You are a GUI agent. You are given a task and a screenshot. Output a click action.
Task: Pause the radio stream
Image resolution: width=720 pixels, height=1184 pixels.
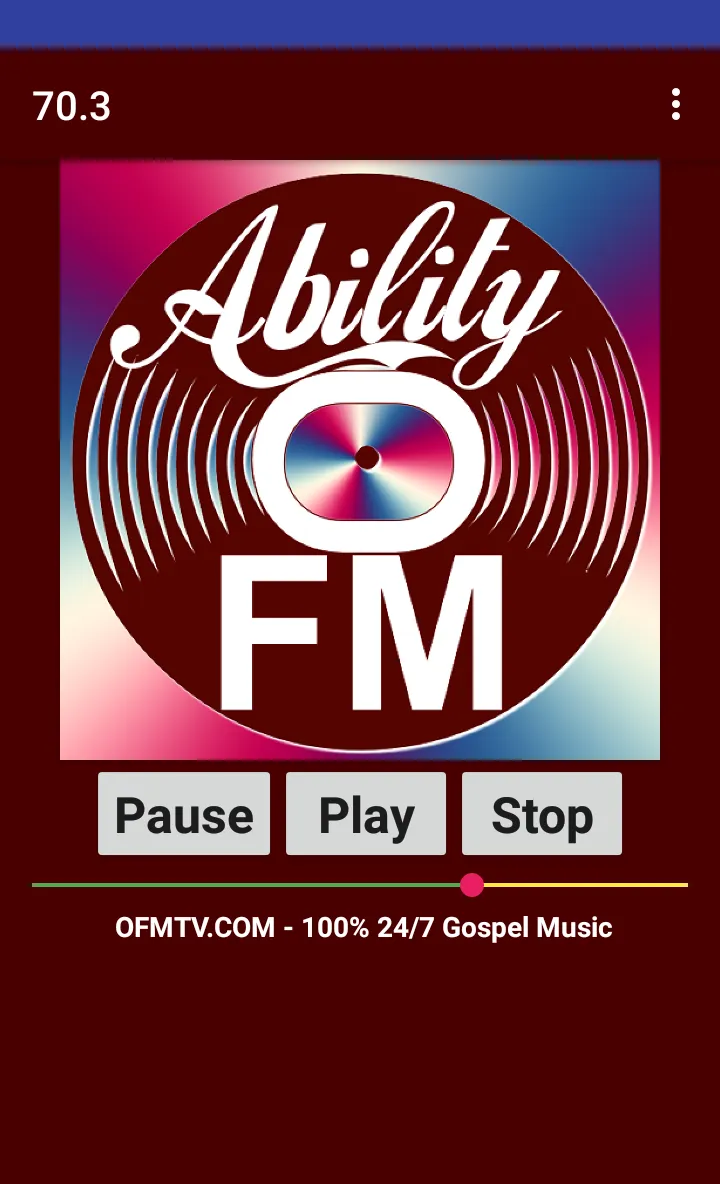click(x=183, y=814)
